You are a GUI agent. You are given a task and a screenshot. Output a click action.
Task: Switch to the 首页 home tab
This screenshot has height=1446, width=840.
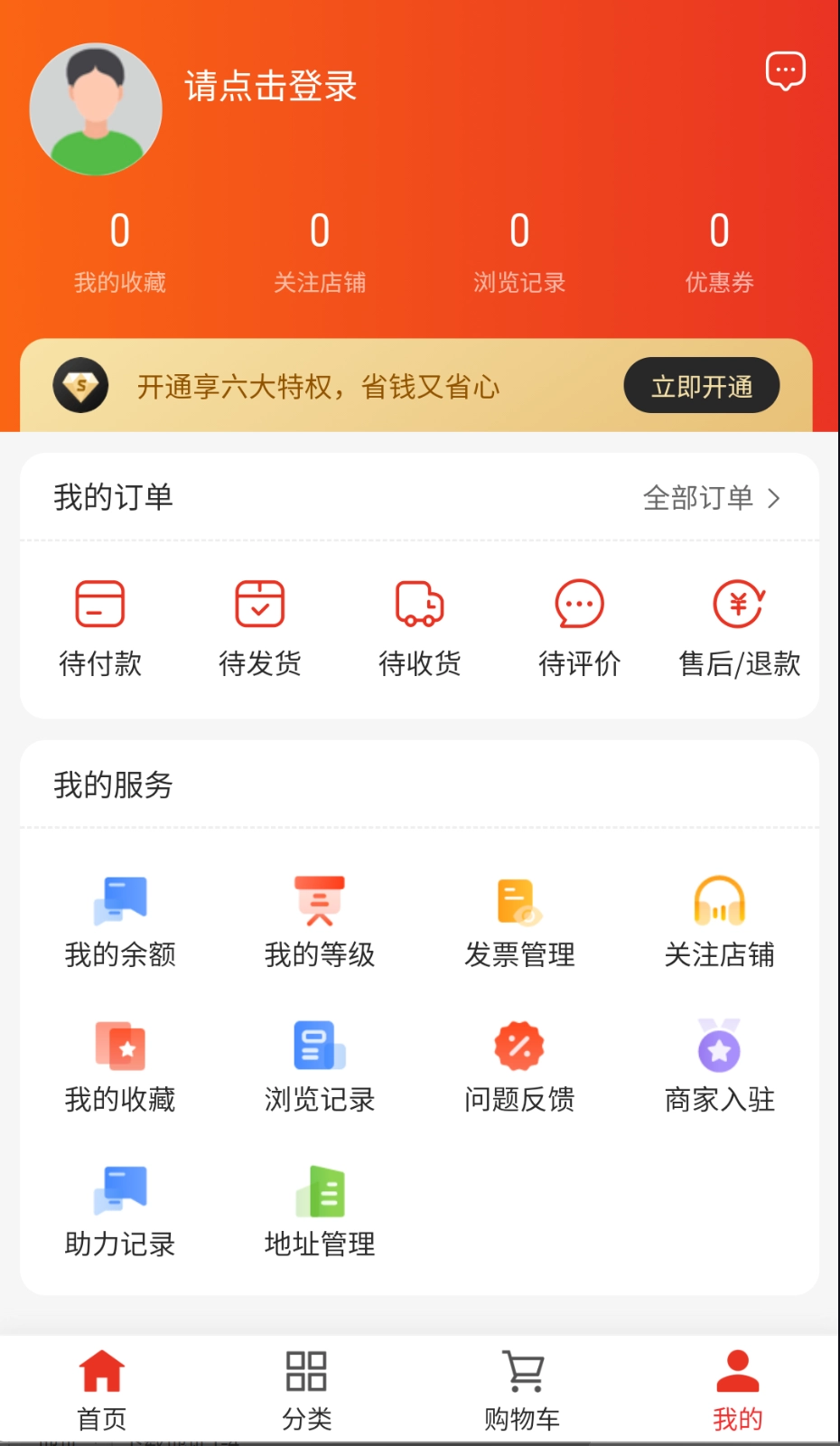[x=102, y=1385]
